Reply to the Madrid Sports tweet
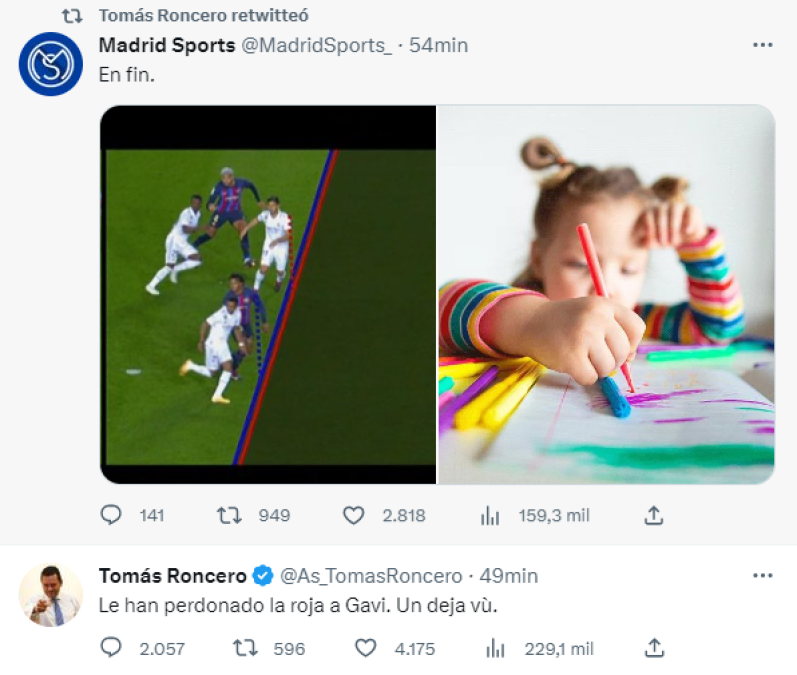The height and width of the screenshot is (675, 797). 111,515
